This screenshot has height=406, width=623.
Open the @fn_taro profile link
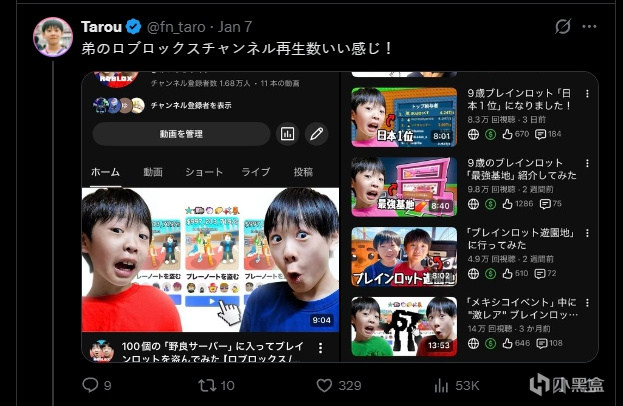185,25
